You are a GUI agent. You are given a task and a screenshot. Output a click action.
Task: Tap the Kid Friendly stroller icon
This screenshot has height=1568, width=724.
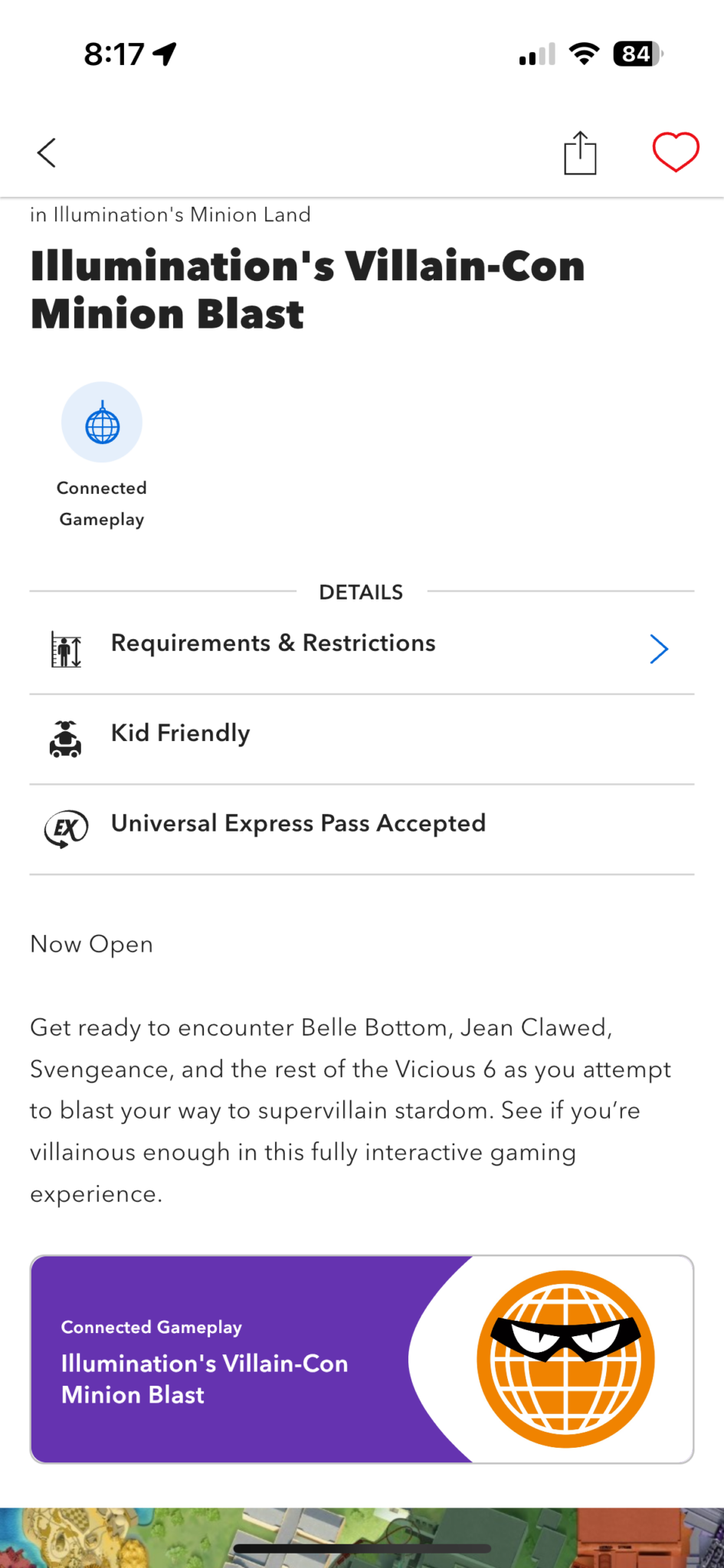pos(65,739)
